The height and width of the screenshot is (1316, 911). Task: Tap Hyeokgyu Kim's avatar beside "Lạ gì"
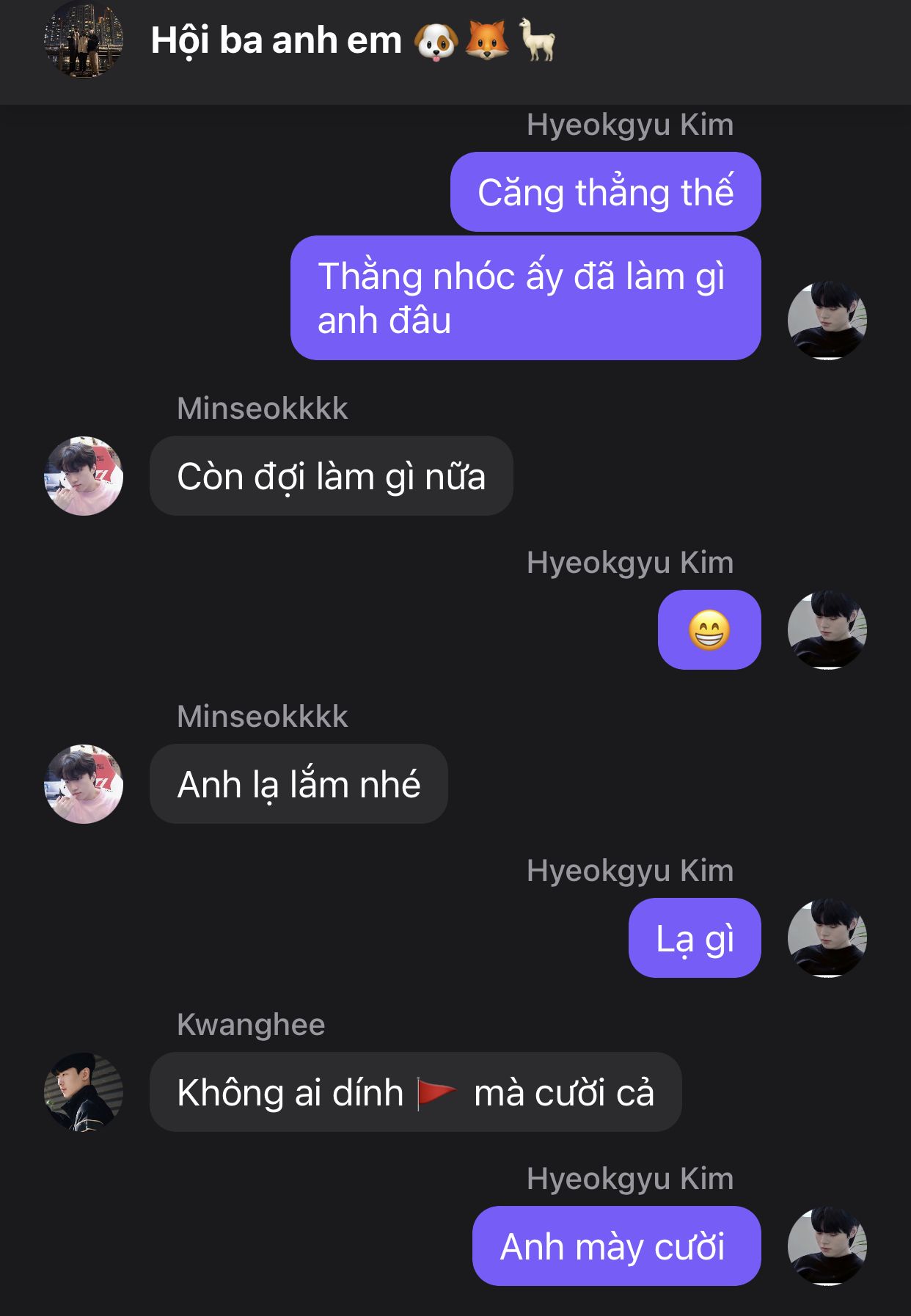click(827, 938)
